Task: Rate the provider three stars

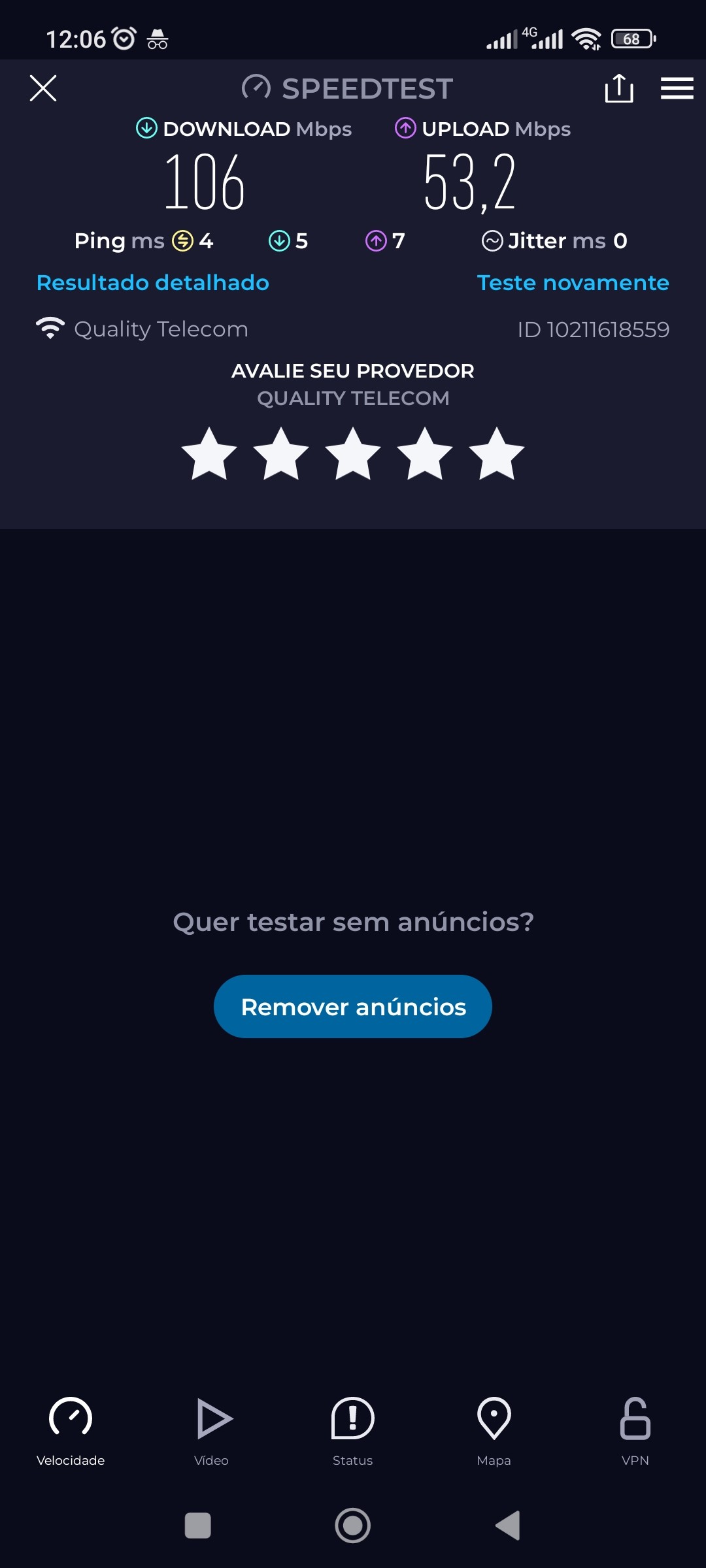Action: click(353, 454)
